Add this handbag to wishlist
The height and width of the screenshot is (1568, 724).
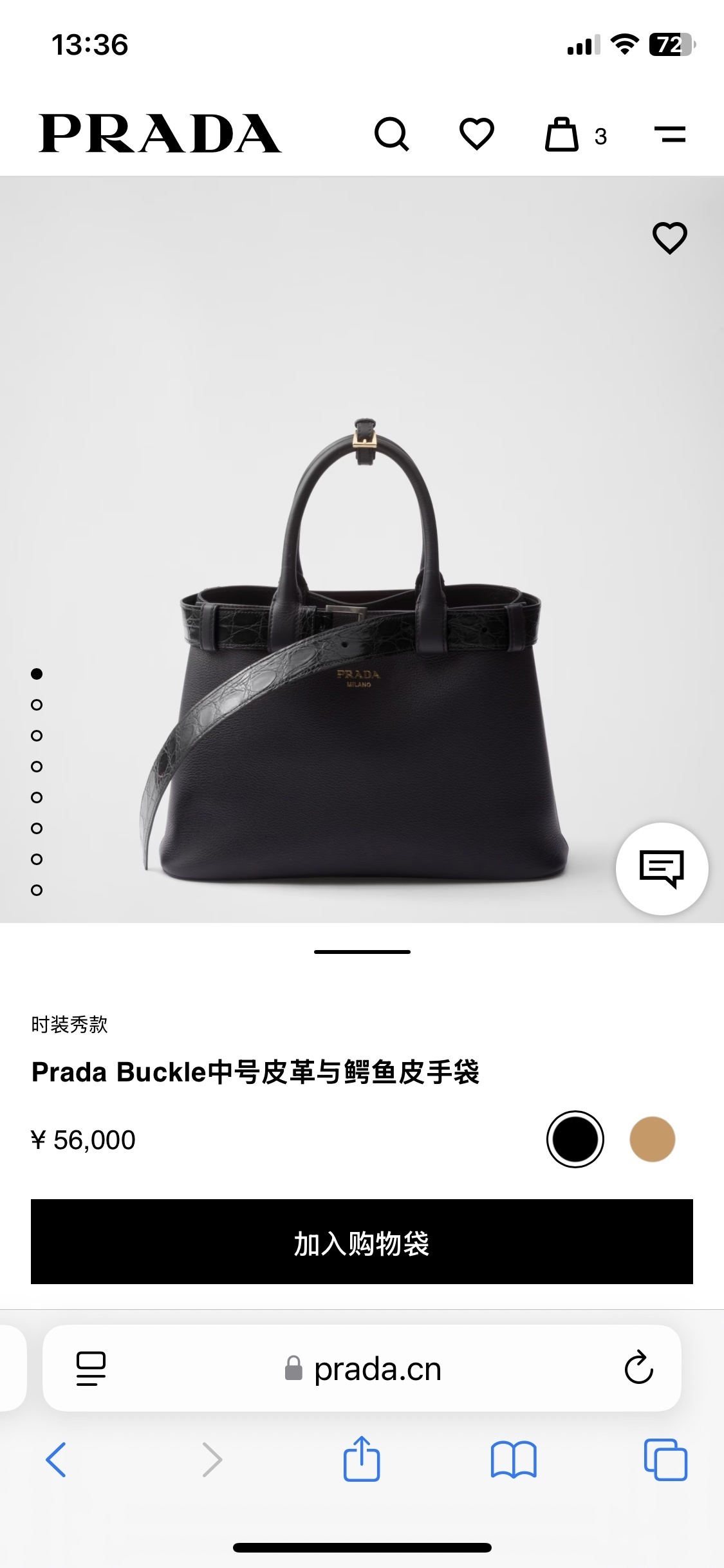(x=669, y=238)
